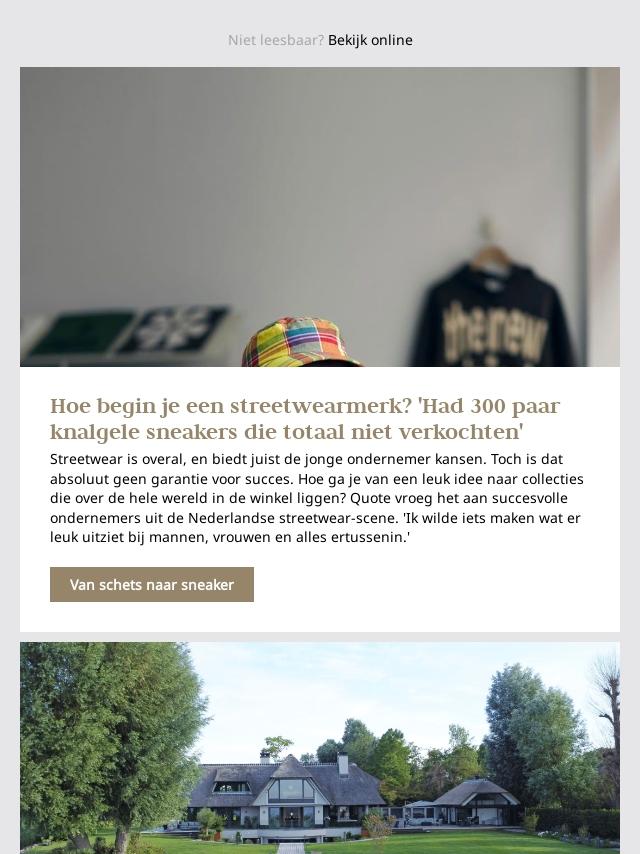The width and height of the screenshot is (640, 854).
Task: Open the thatched villa photo
Action: pyautogui.click(x=320, y=748)
